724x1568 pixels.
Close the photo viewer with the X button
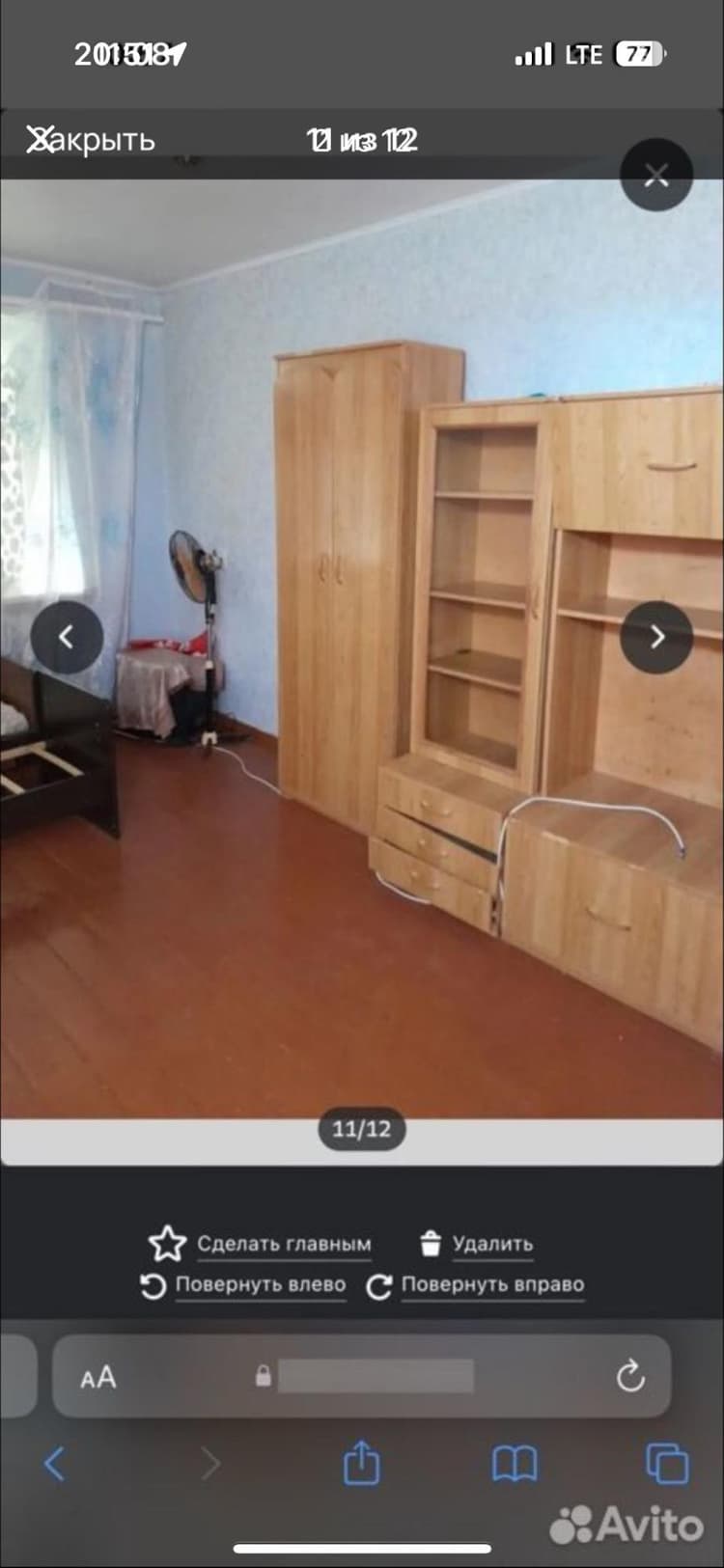656,175
